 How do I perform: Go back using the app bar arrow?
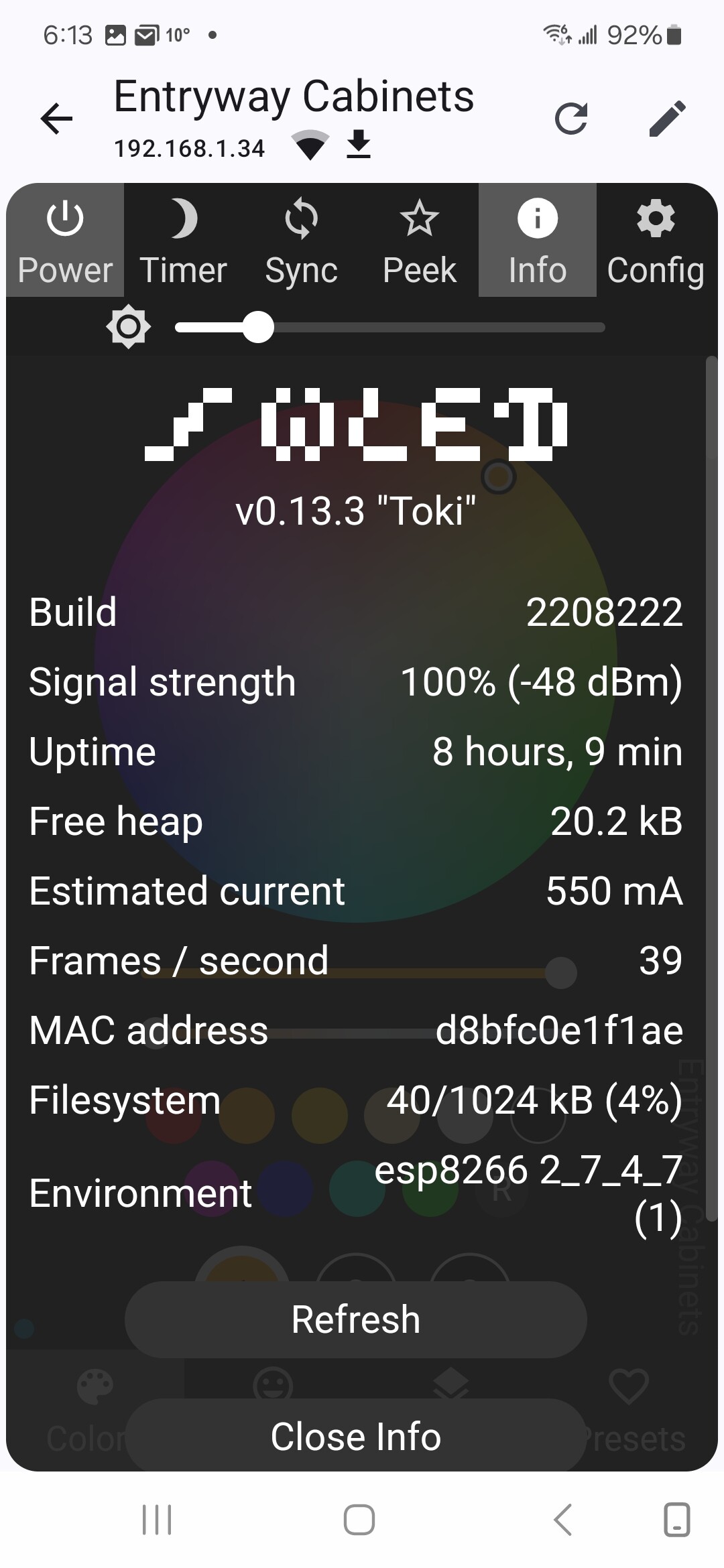pos(56,119)
